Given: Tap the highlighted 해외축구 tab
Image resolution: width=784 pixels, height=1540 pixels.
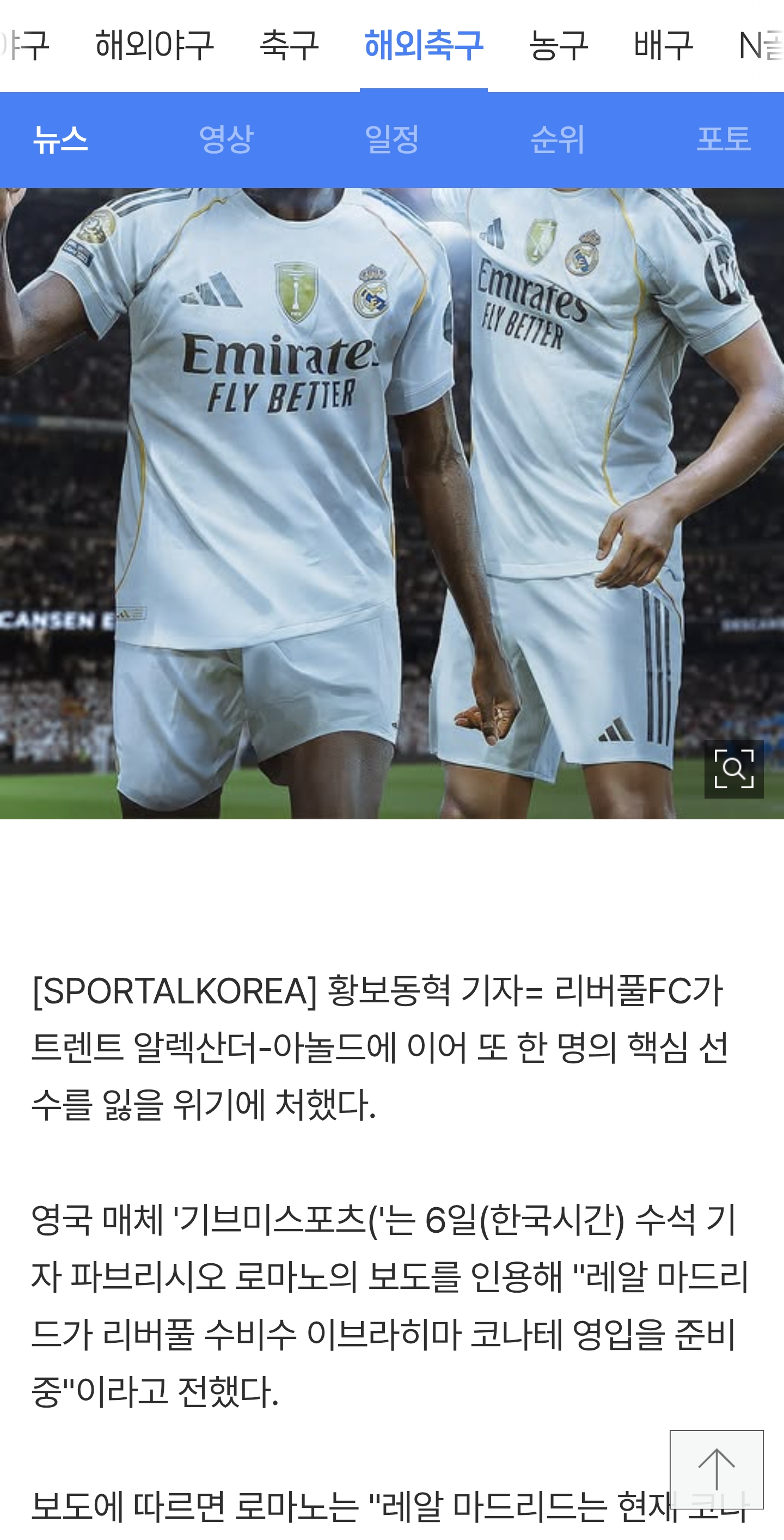Looking at the screenshot, I should (423, 45).
